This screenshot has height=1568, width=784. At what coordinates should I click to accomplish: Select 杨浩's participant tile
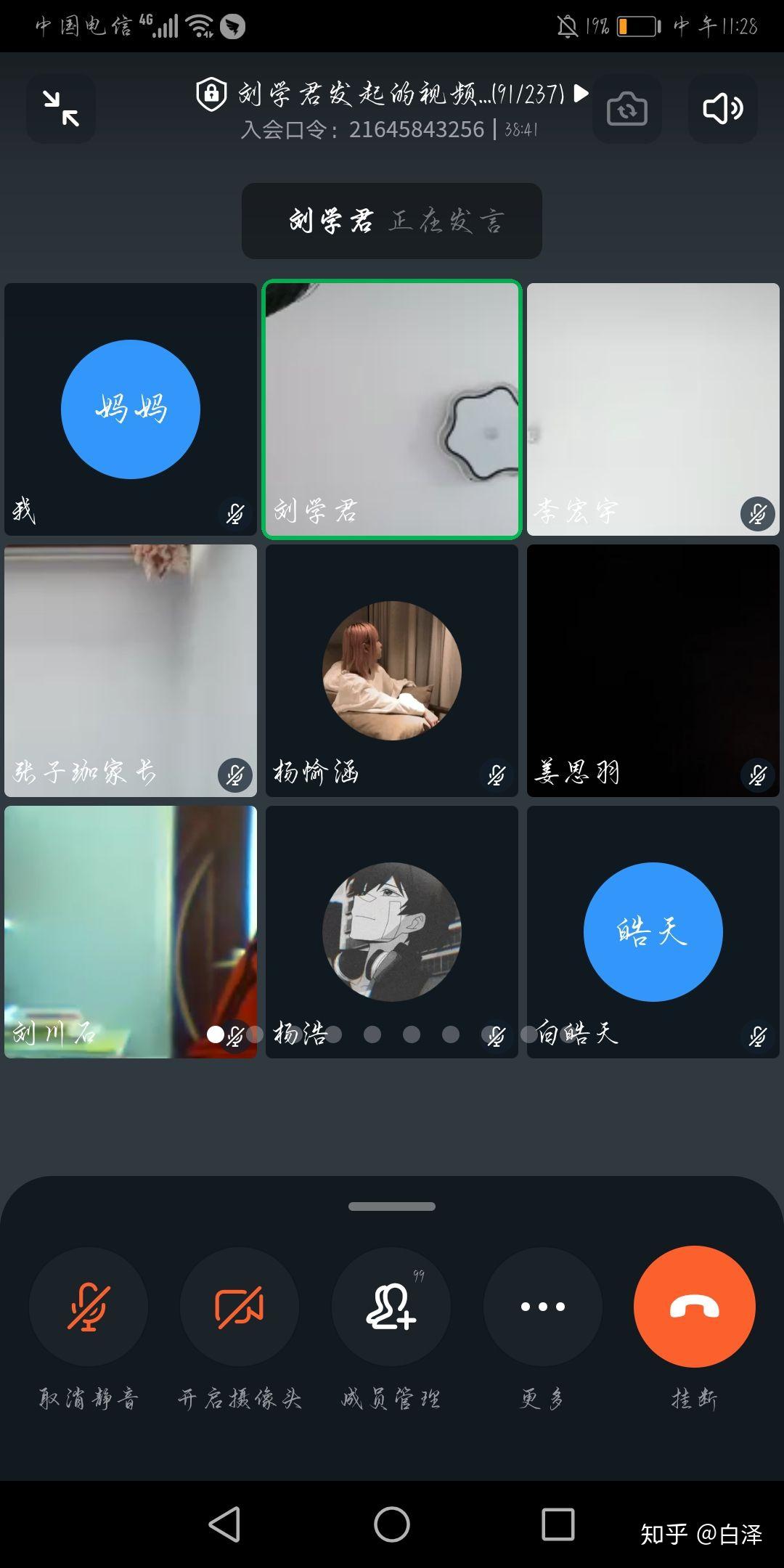point(392,932)
